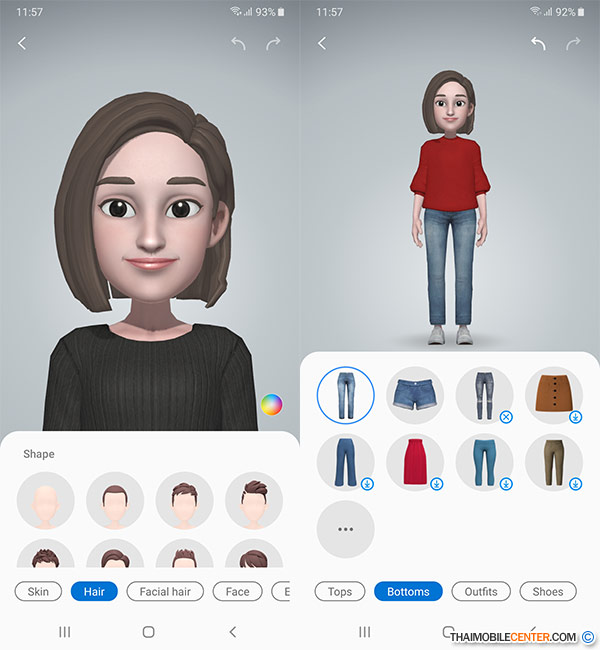The width and height of the screenshot is (600, 650).
Task: Choose the denim shorts
Action: 415,395
